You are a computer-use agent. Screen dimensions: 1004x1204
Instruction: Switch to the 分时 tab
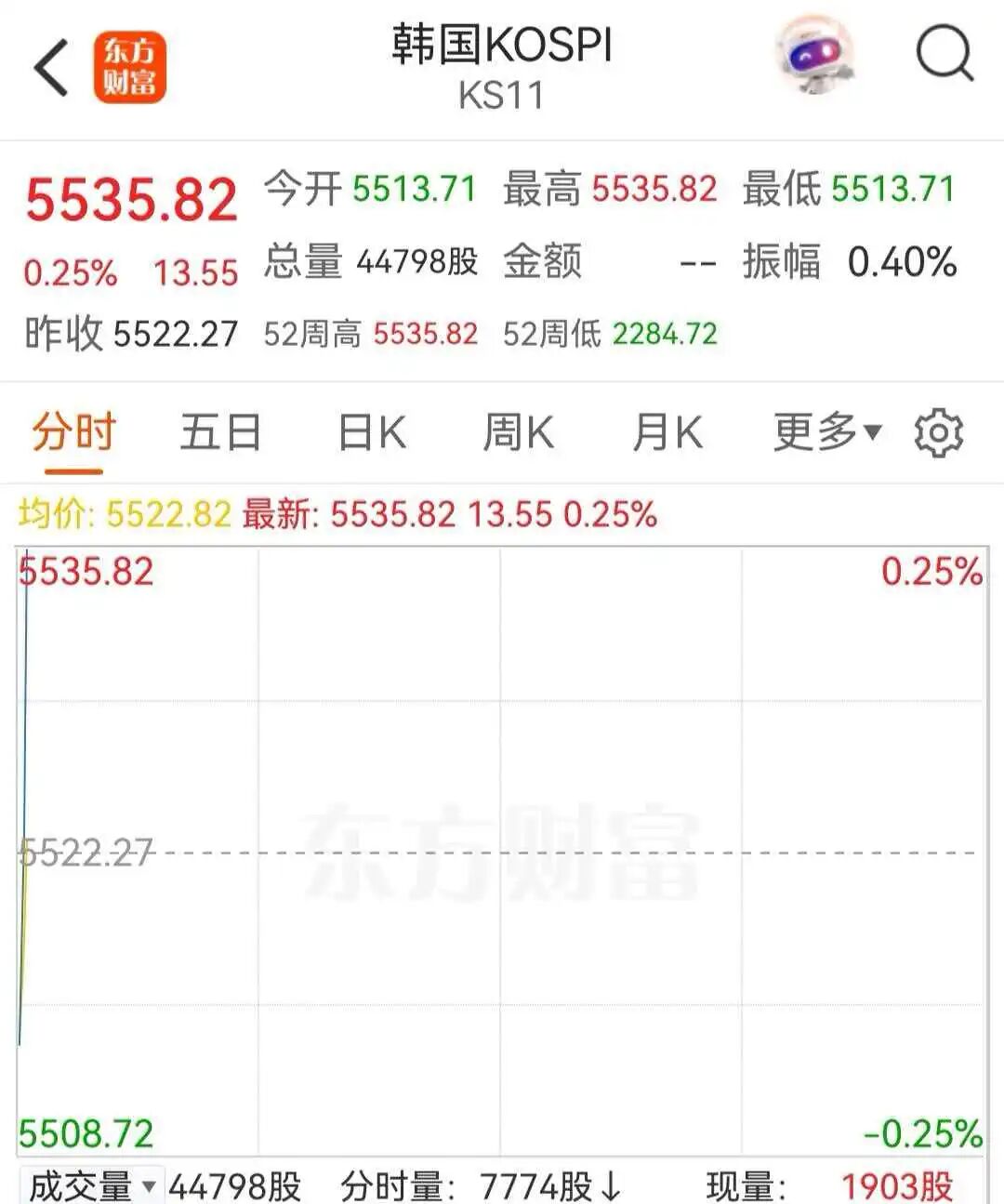click(73, 433)
